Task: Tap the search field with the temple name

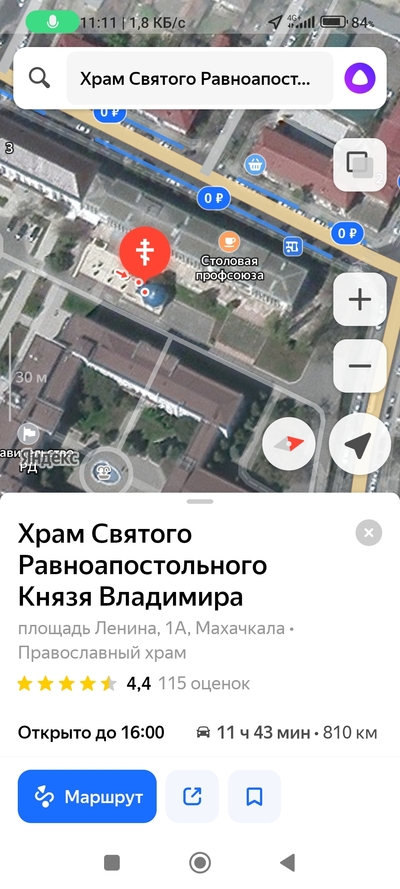Action: [199, 78]
